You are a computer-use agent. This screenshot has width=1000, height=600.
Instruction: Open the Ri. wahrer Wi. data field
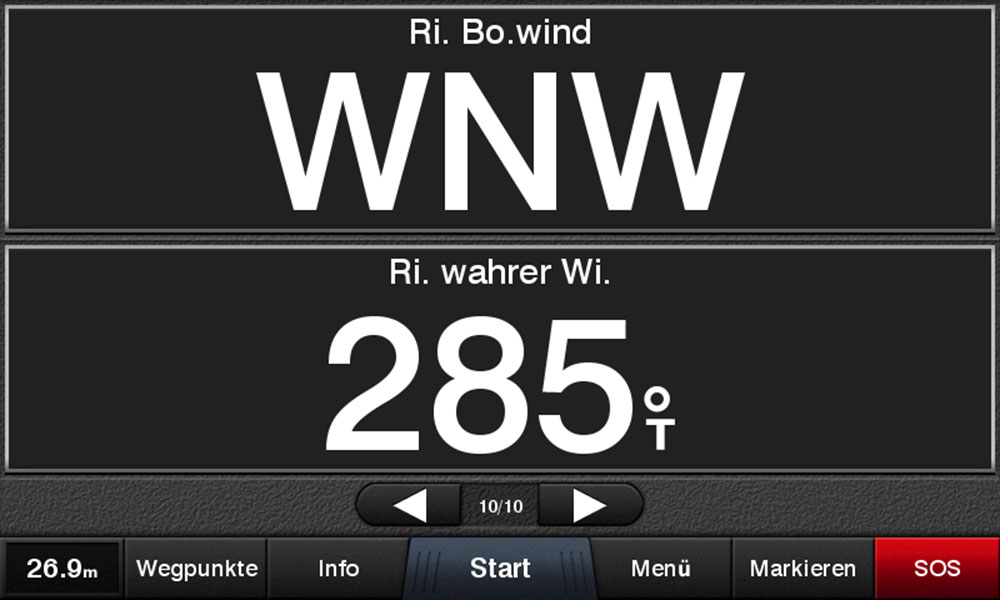tap(500, 360)
